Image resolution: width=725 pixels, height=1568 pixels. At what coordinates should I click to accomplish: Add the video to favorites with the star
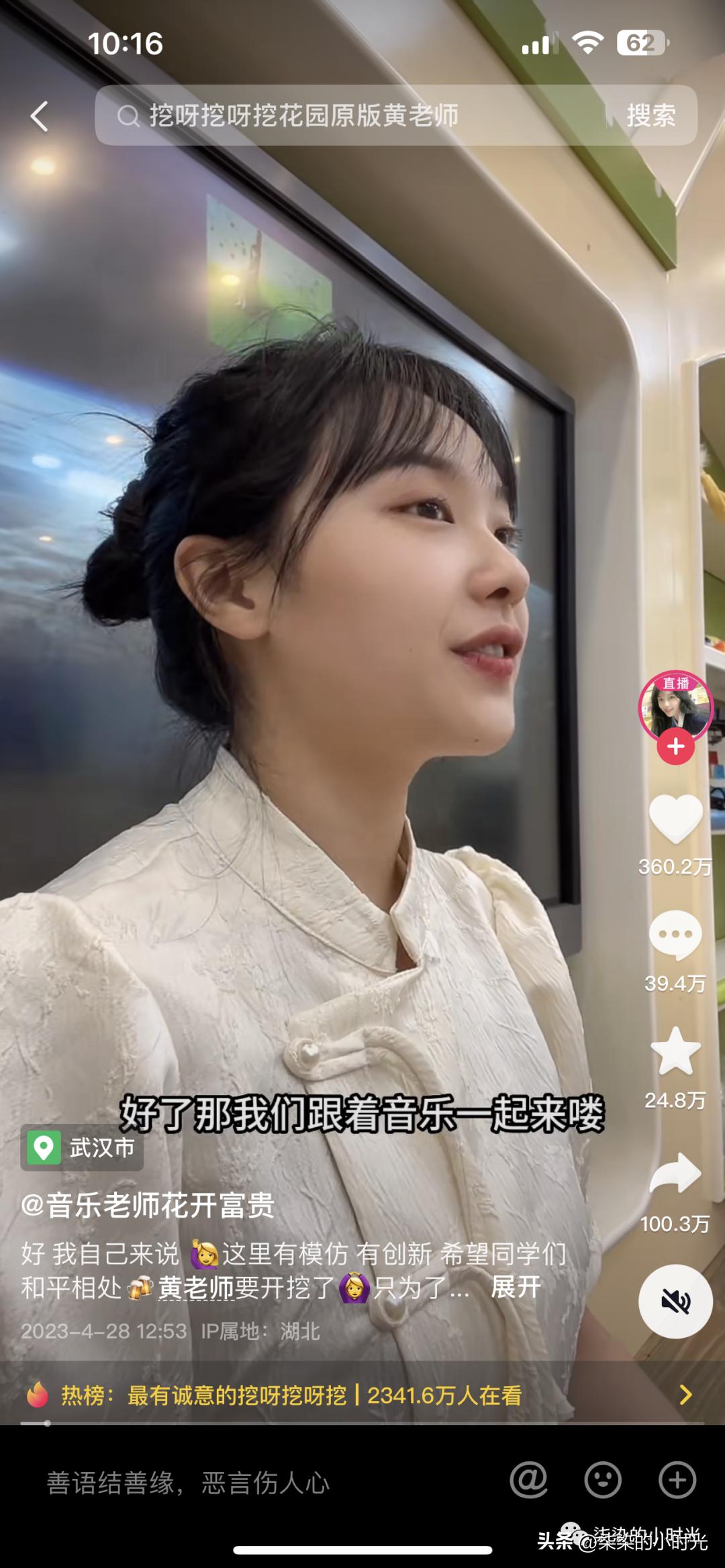click(x=675, y=1051)
